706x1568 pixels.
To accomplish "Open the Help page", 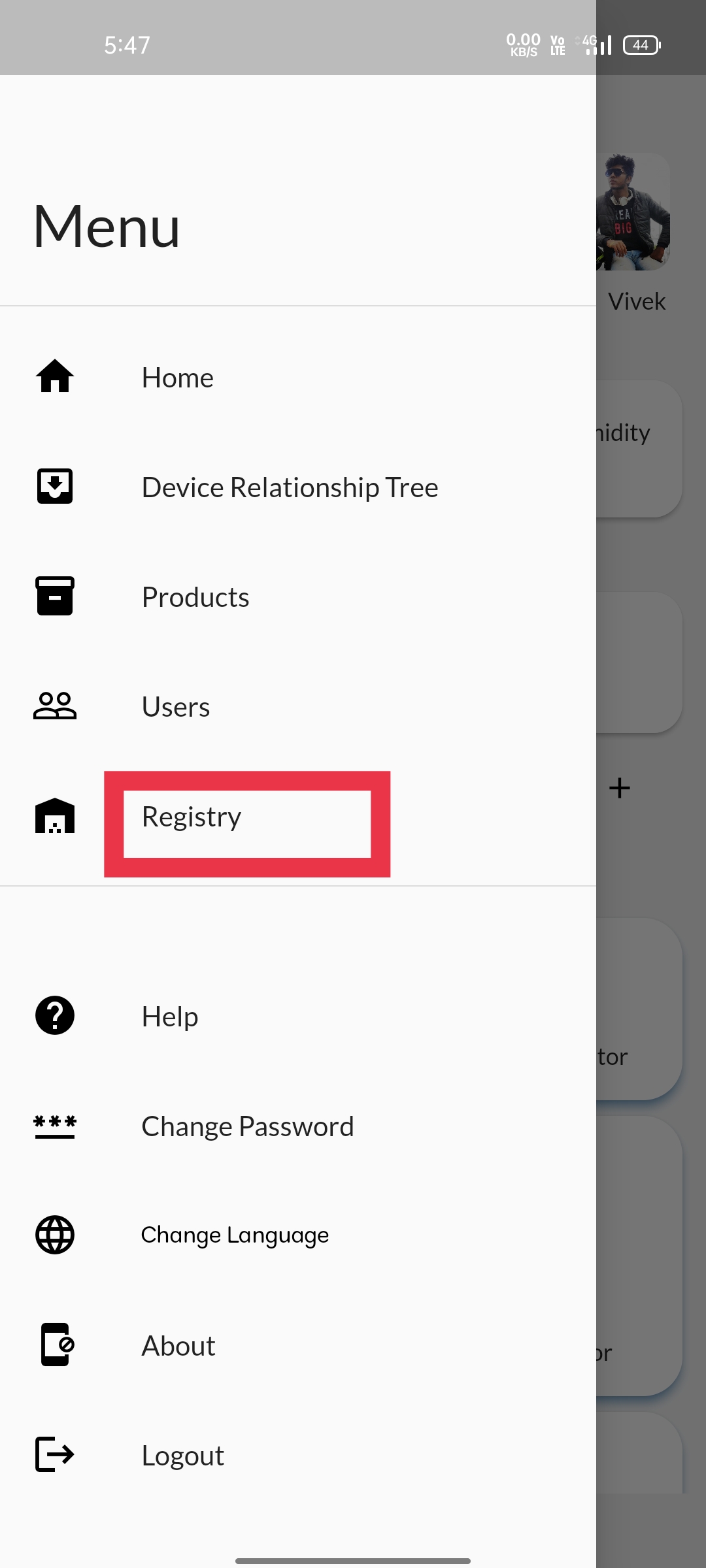I will 169,1017.
